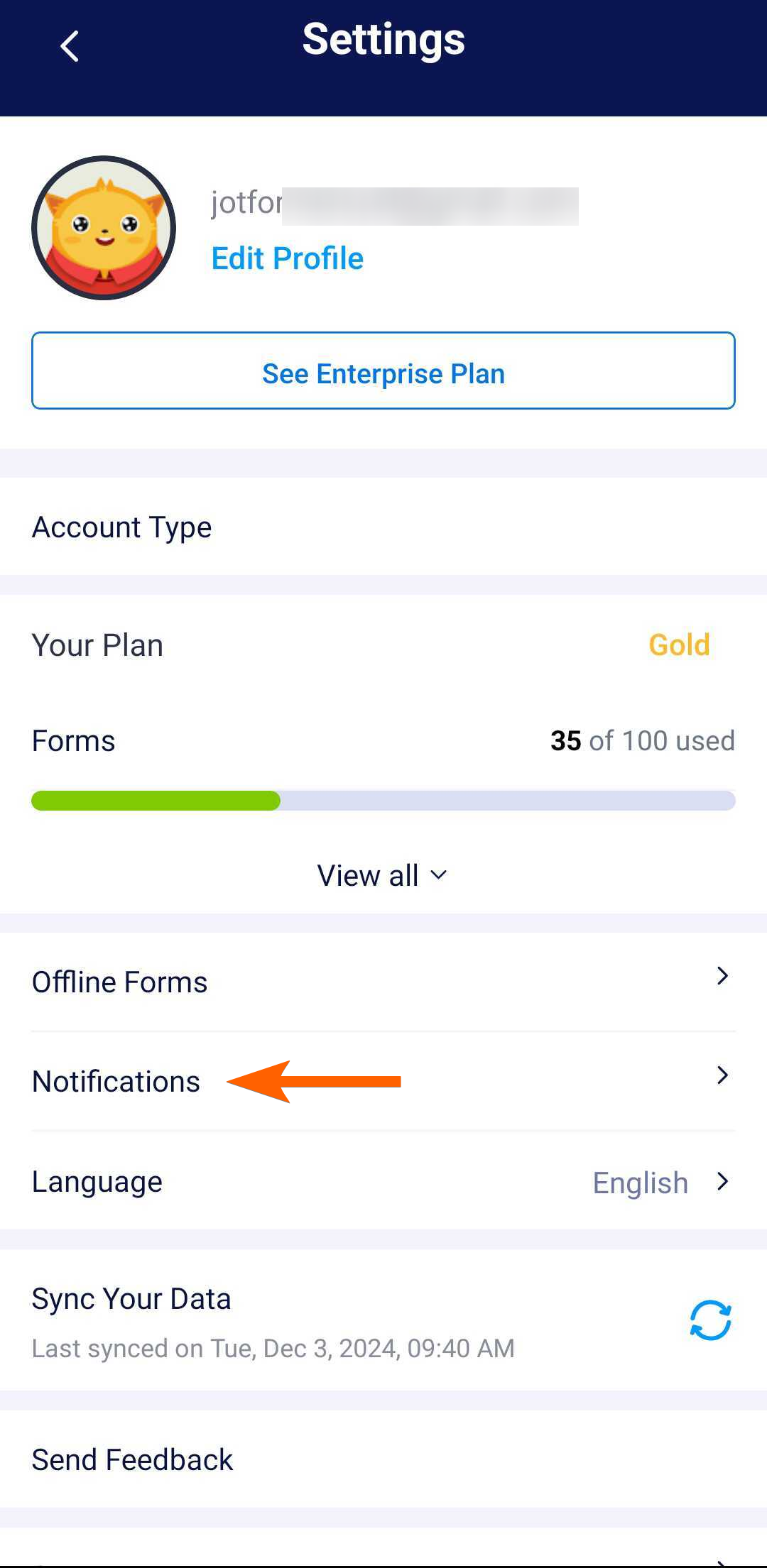The height and width of the screenshot is (1568, 767).
Task: Open Offline Forms settings
Action: (383, 982)
